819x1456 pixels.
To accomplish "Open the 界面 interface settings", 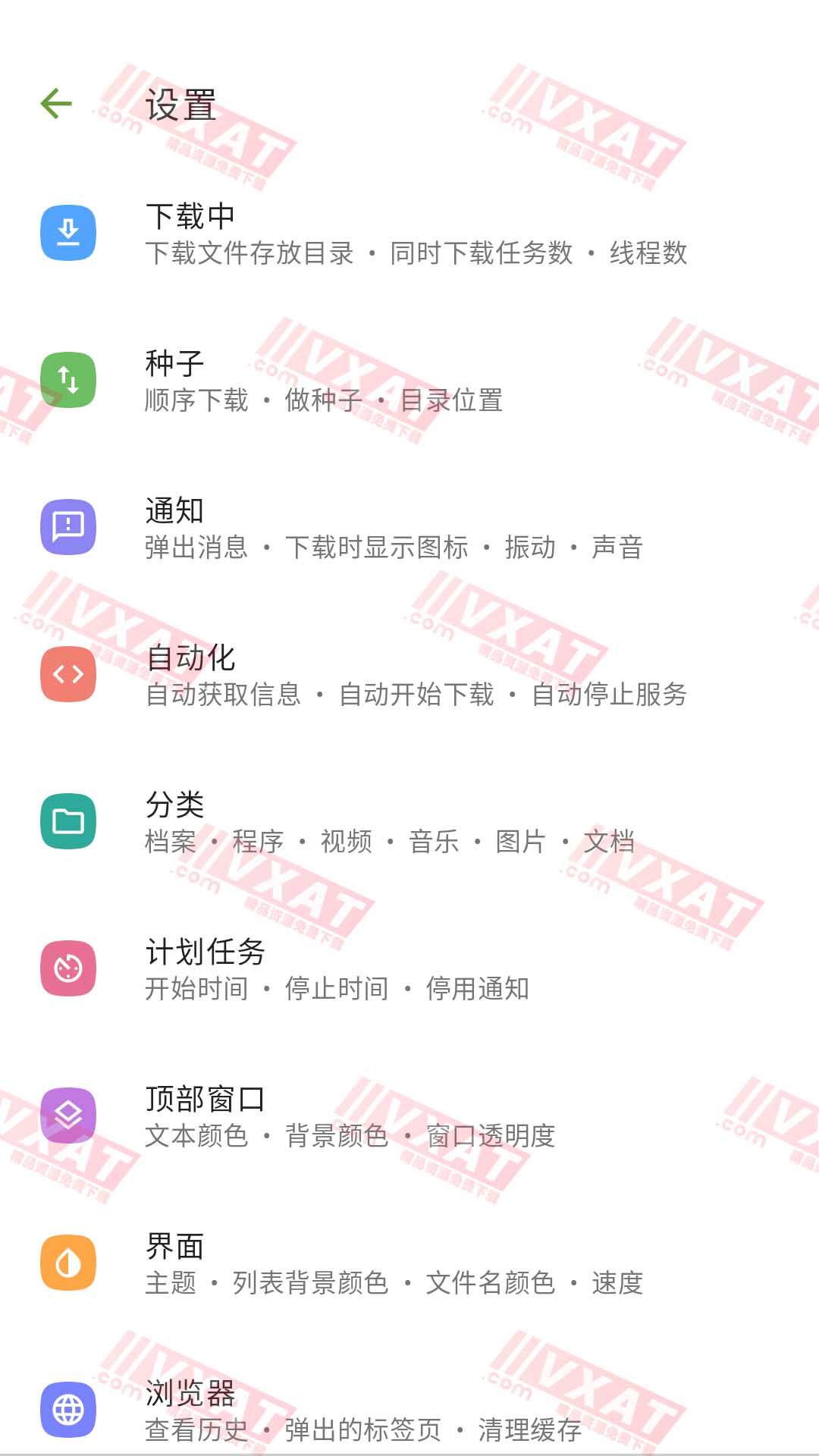I will [x=409, y=1263].
